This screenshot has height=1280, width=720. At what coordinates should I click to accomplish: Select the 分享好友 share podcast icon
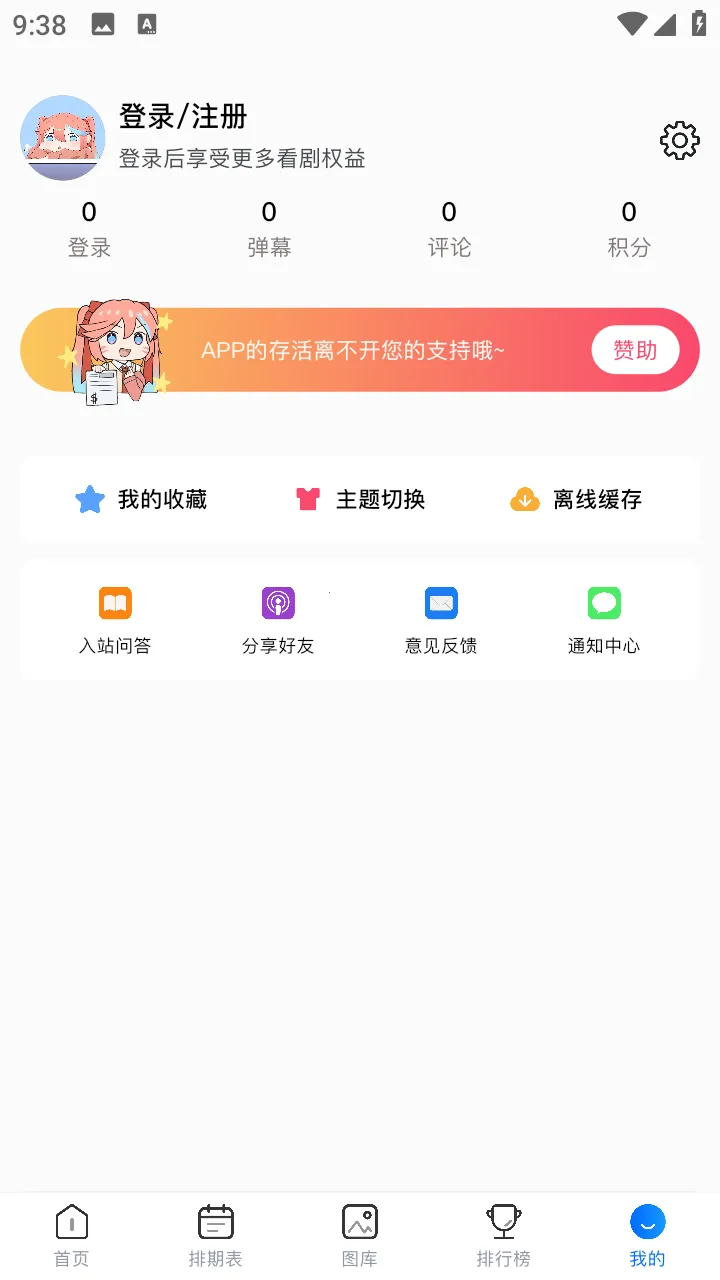(x=277, y=603)
